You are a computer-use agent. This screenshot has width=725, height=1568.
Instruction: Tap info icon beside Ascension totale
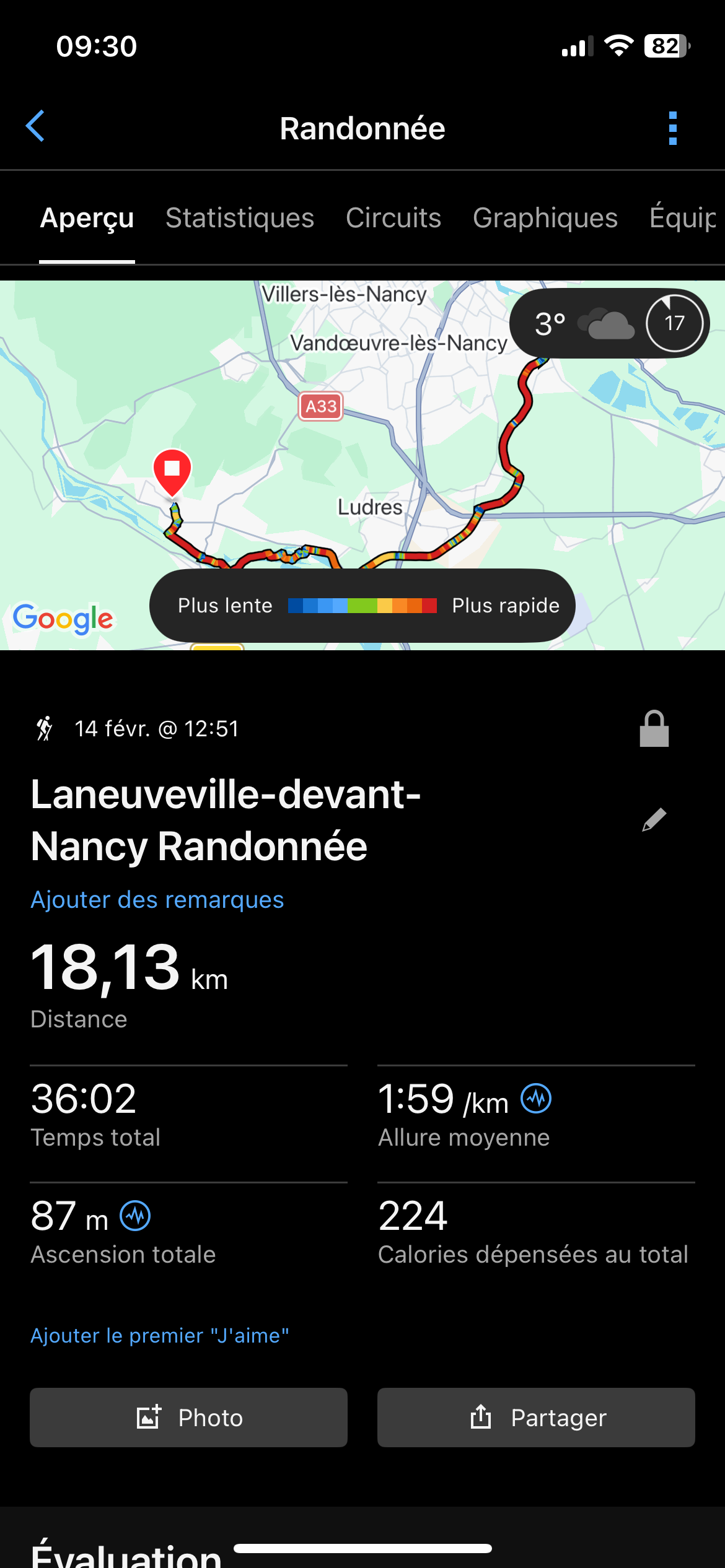(x=135, y=1216)
